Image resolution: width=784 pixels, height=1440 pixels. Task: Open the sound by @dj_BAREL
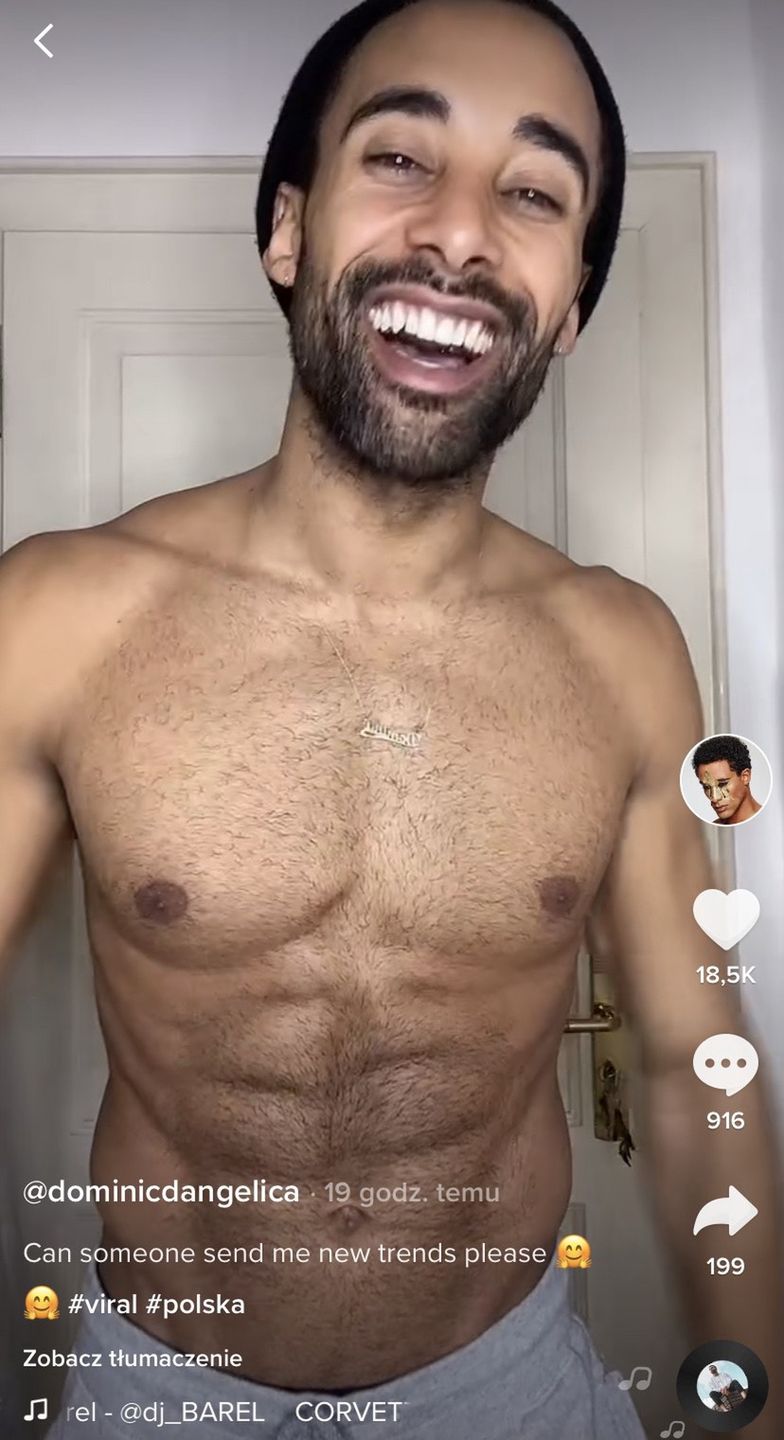(192, 1411)
